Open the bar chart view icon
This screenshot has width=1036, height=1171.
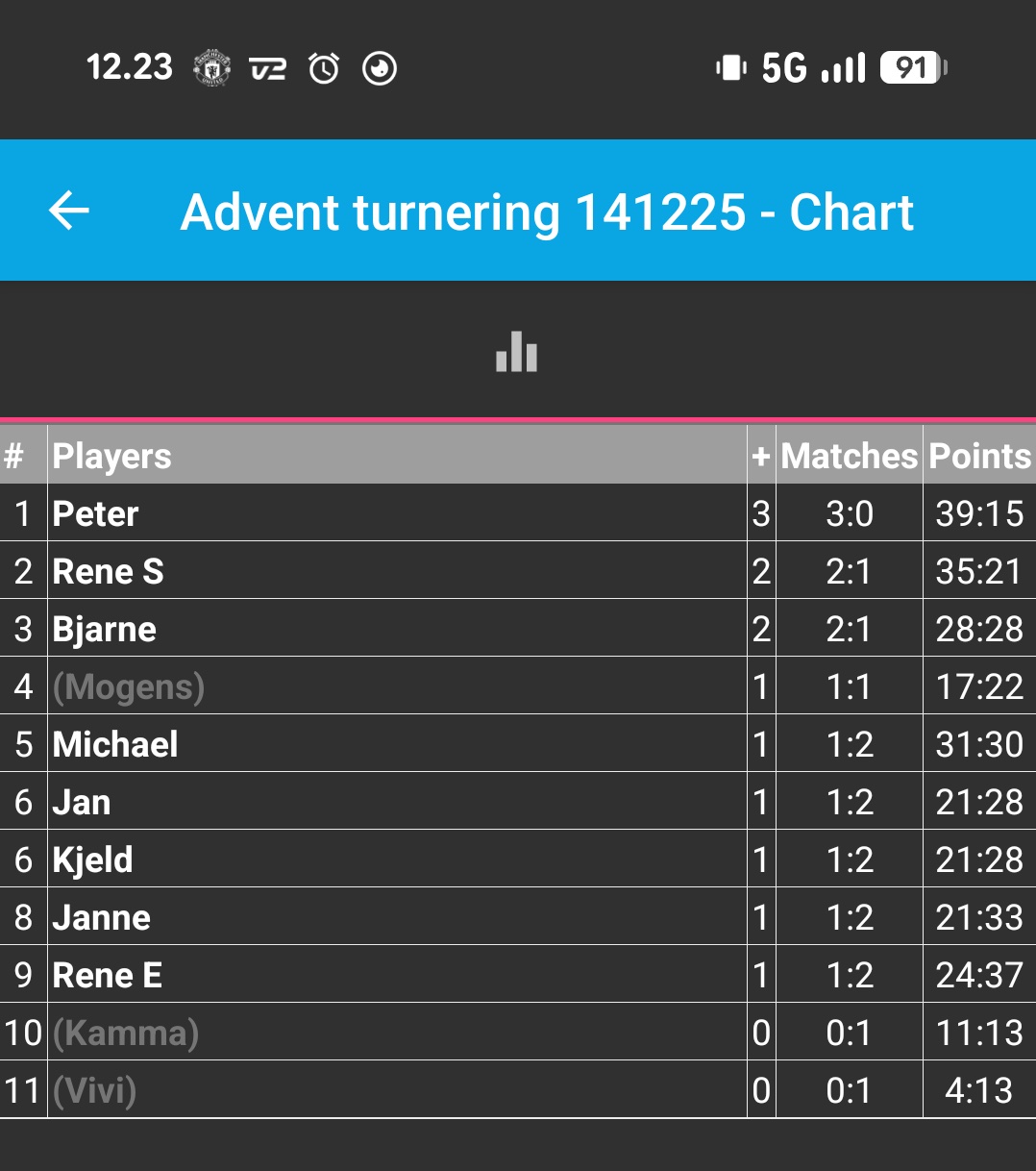516,352
